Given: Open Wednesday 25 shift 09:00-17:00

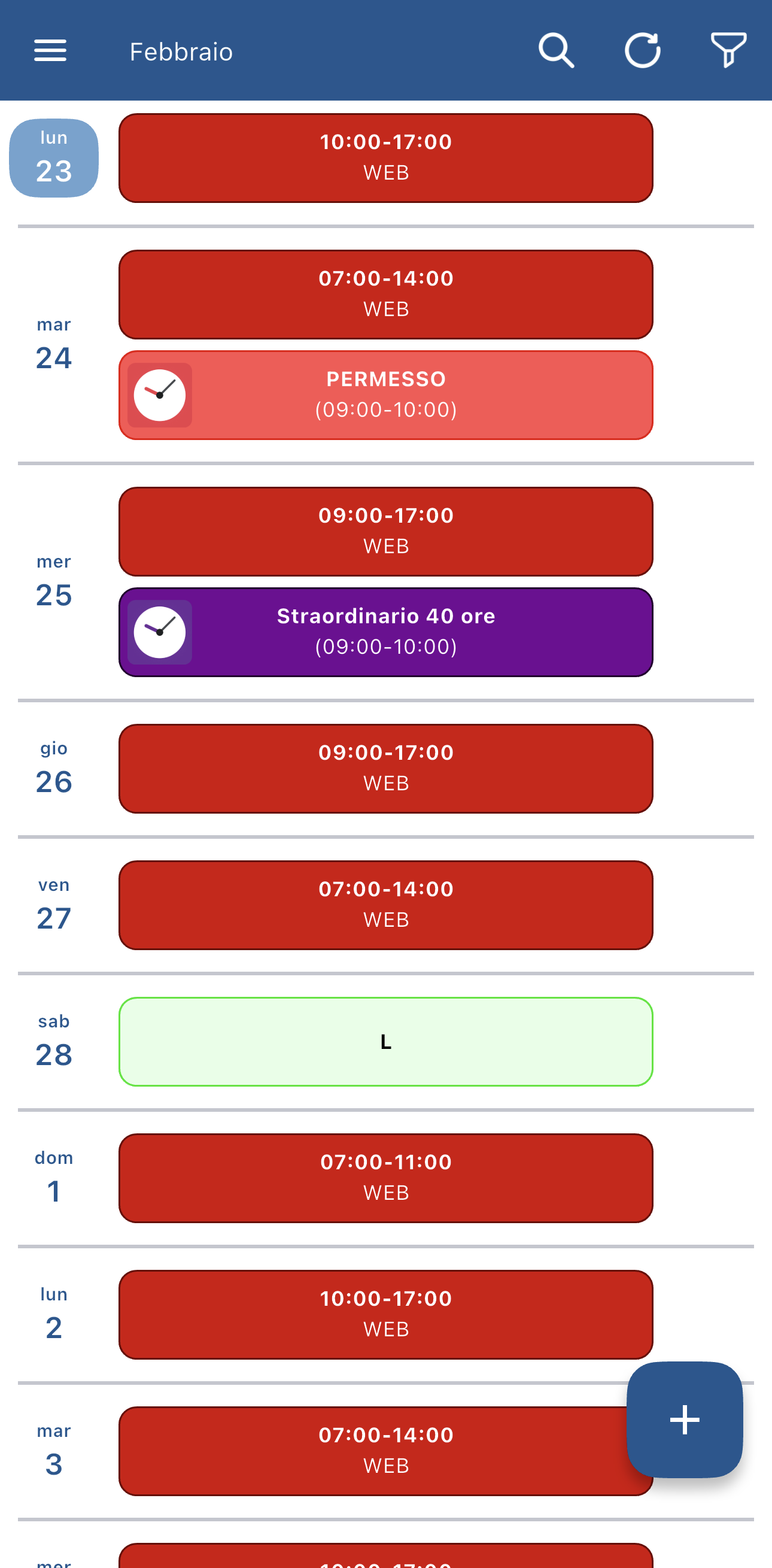Looking at the screenshot, I should pyautogui.click(x=385, y=531).
